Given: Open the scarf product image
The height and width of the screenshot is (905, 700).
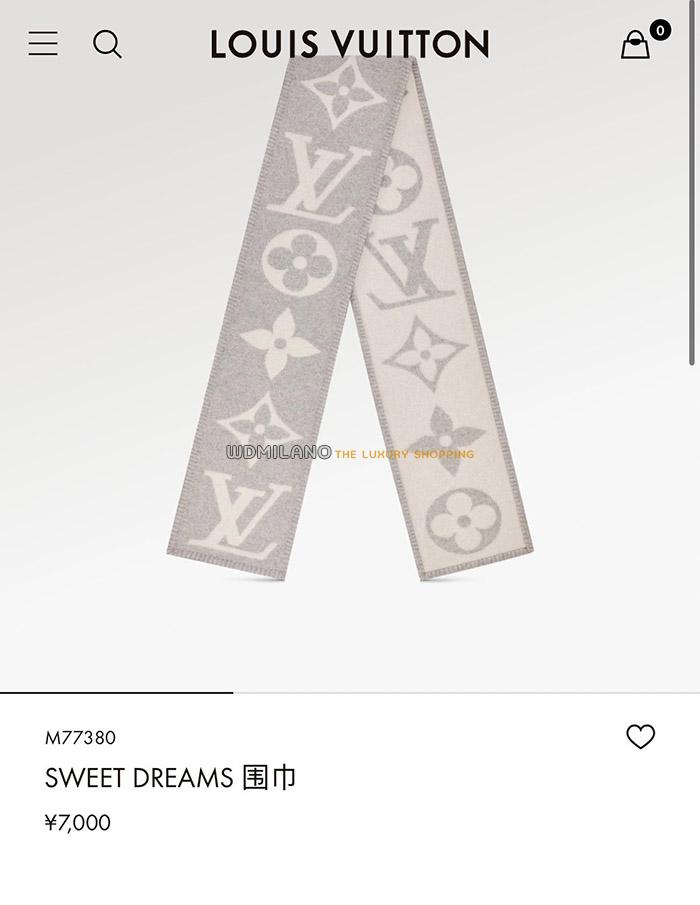Looking at the screenshot, I should click(x=350, y=320).
